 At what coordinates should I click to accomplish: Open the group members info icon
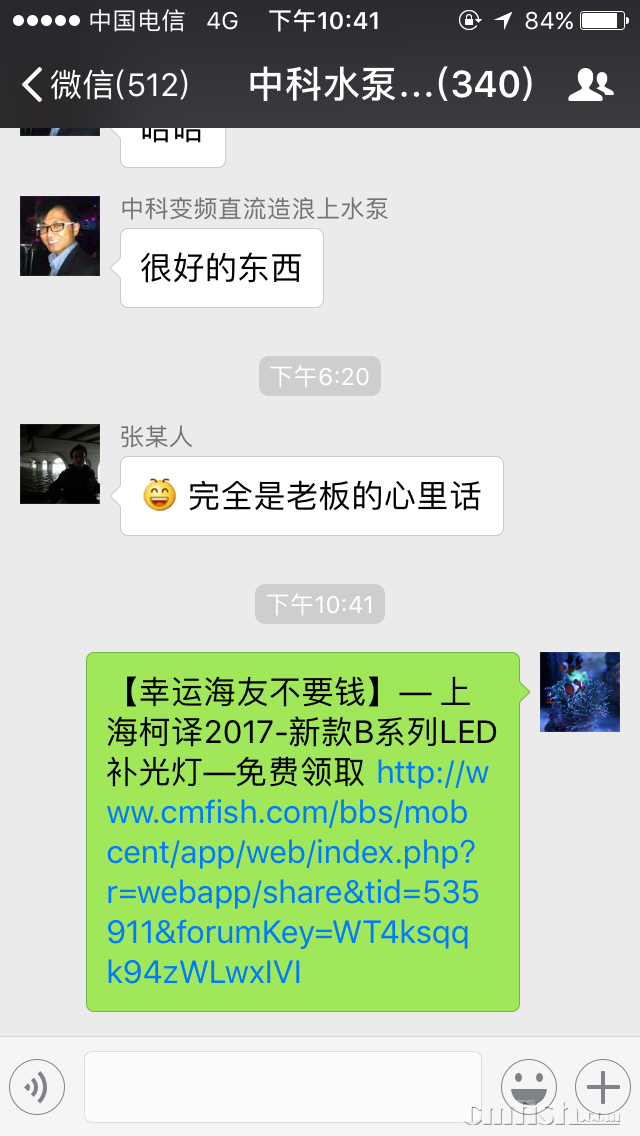[x=590, y=85]
